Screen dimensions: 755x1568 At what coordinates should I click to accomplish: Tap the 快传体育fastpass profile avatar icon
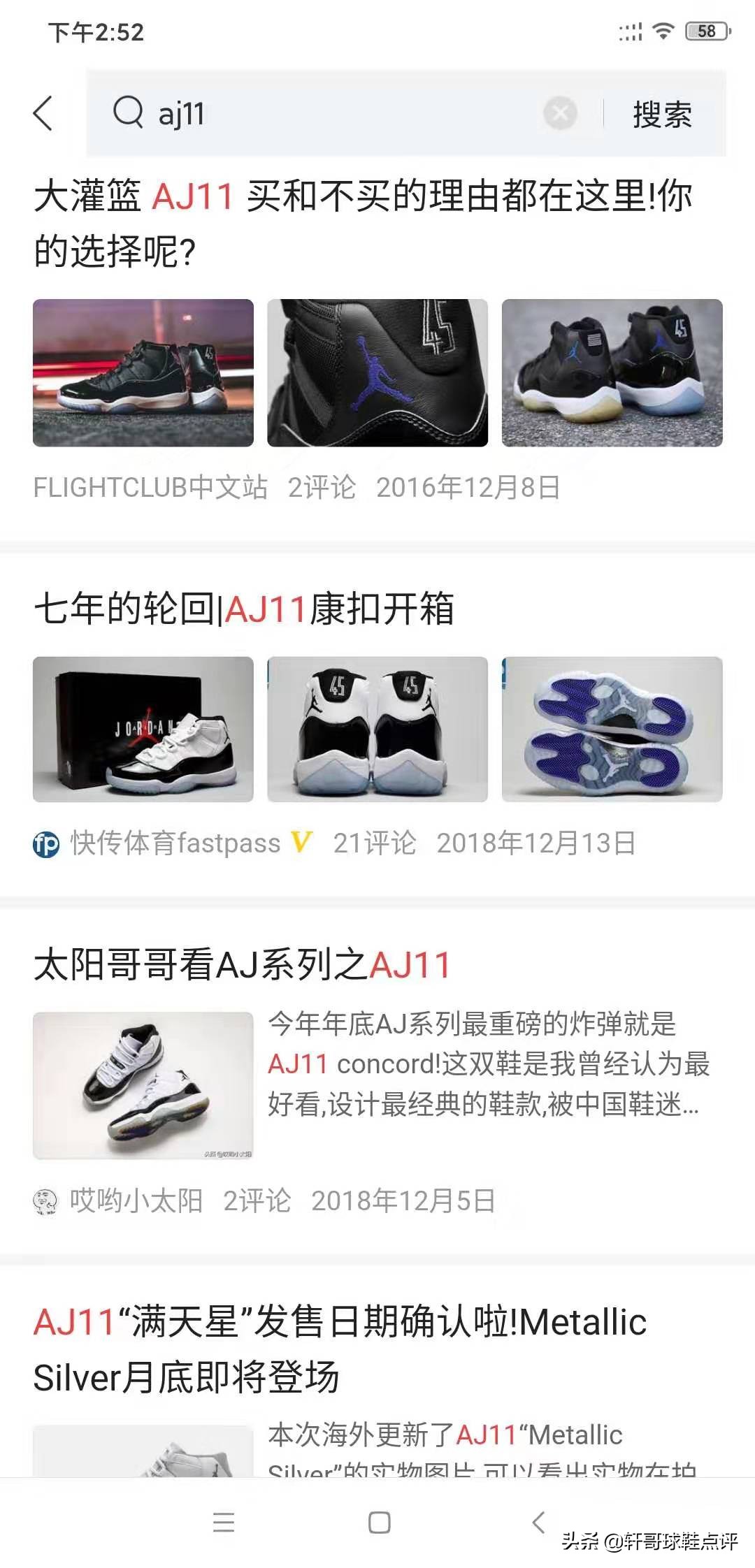[46, 843]
